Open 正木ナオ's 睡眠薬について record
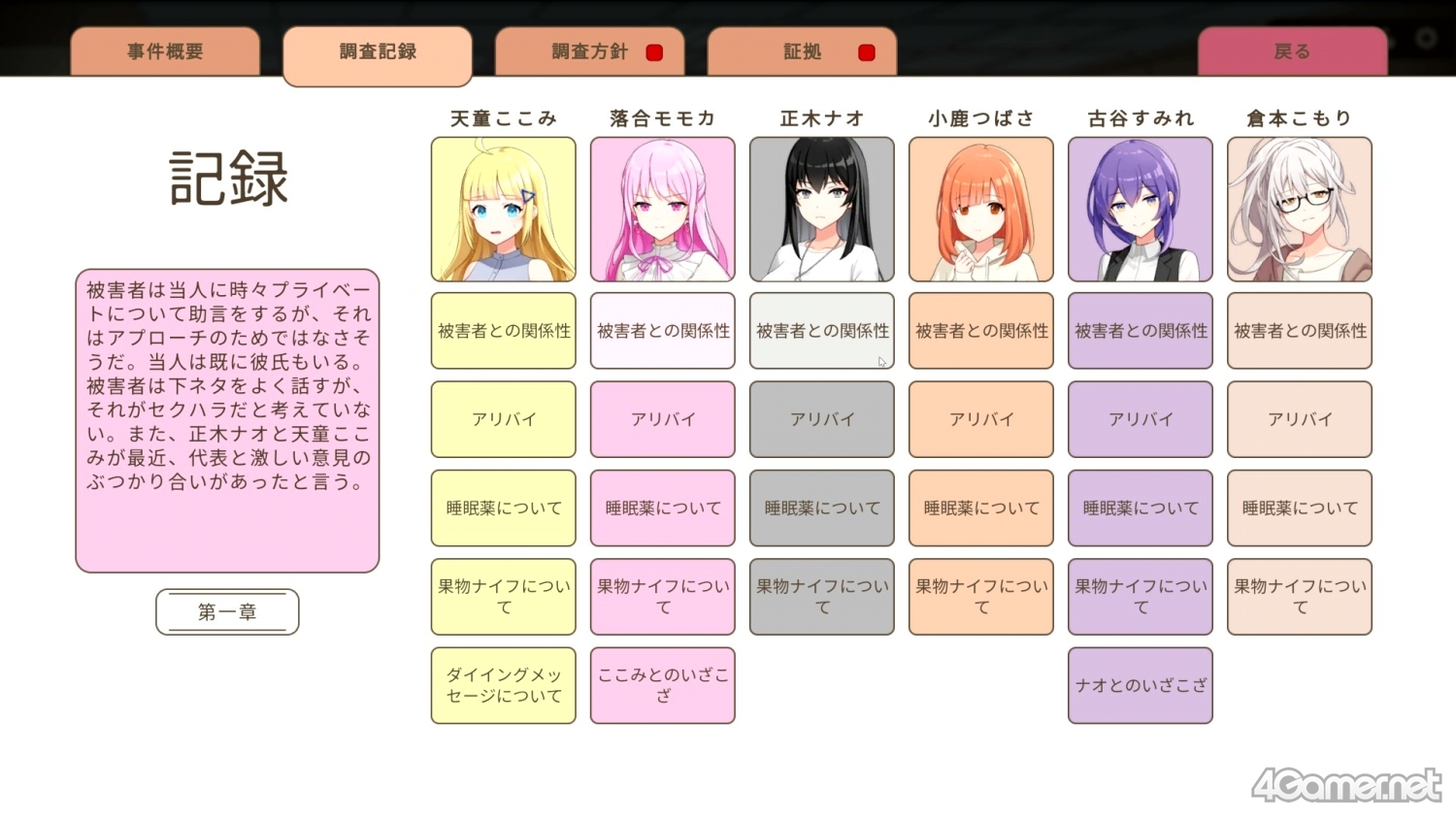 (822, 508)
